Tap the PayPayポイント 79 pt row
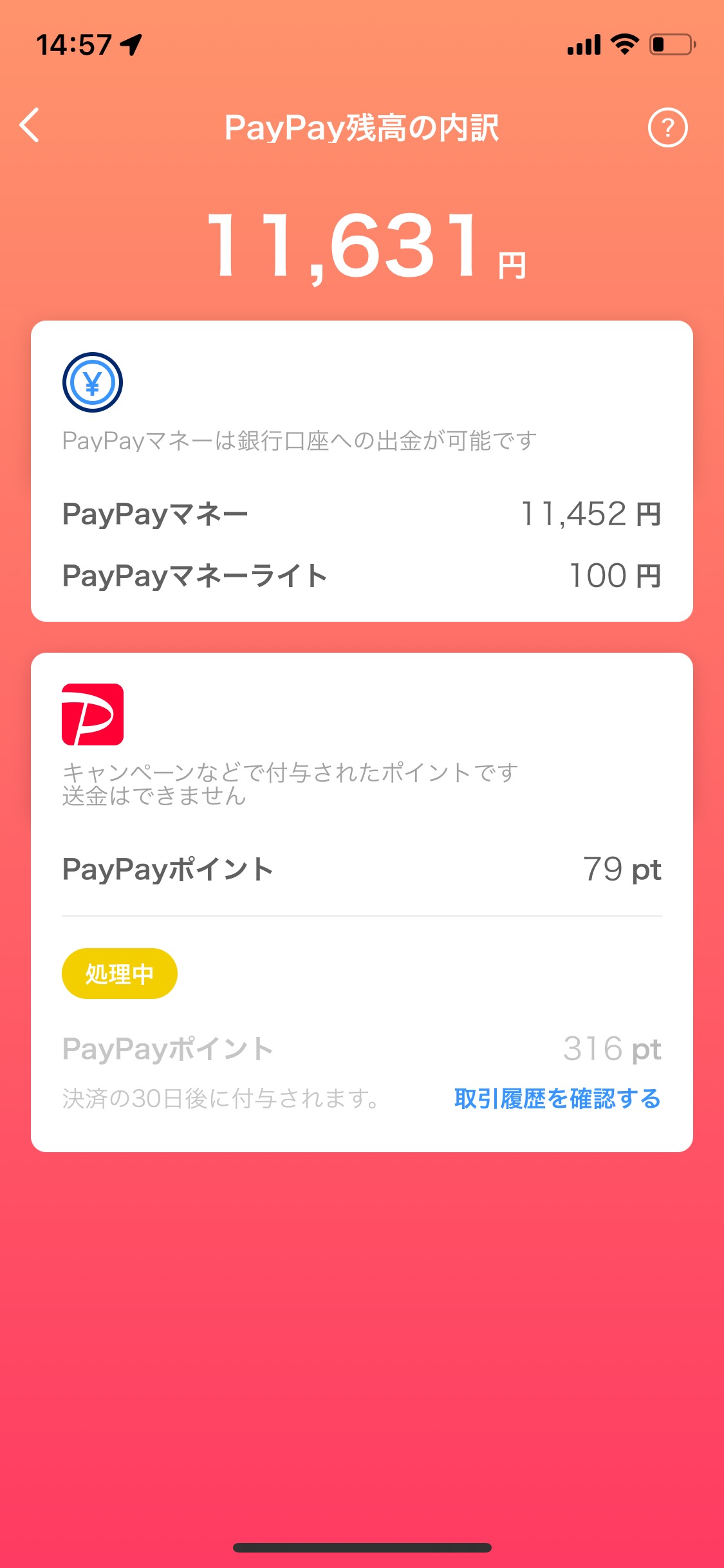This screenshot has height=1568, width=724. tap(362, 870)
